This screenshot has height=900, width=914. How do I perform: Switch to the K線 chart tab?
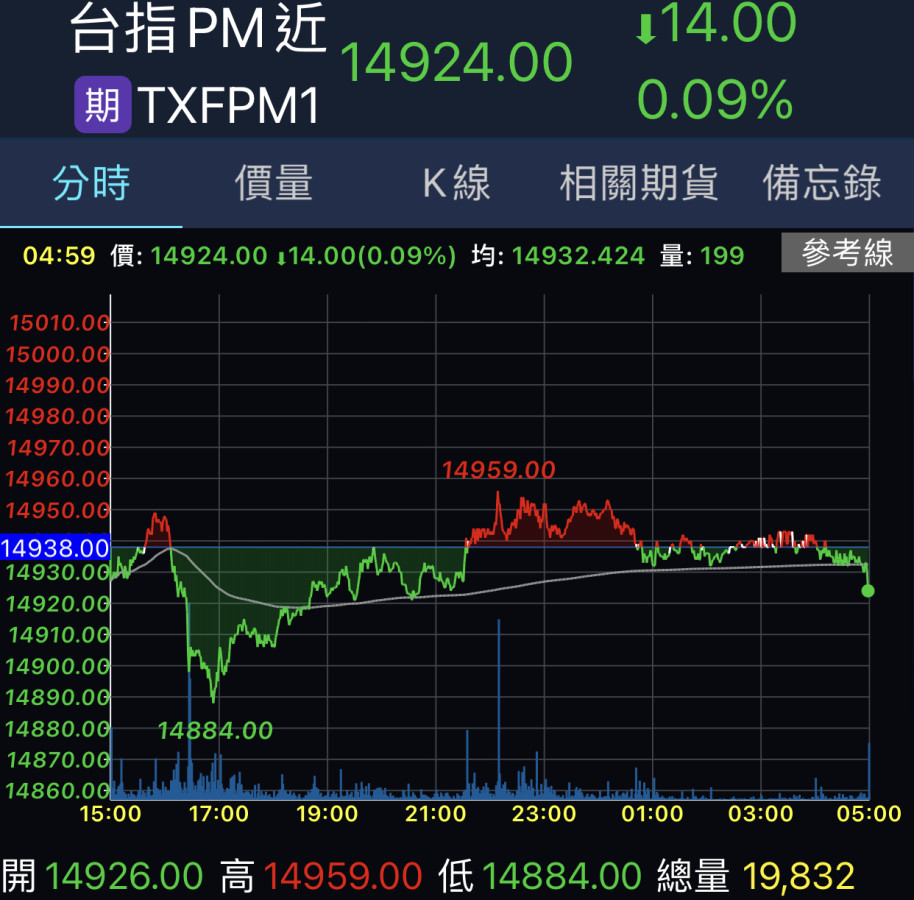456,184
